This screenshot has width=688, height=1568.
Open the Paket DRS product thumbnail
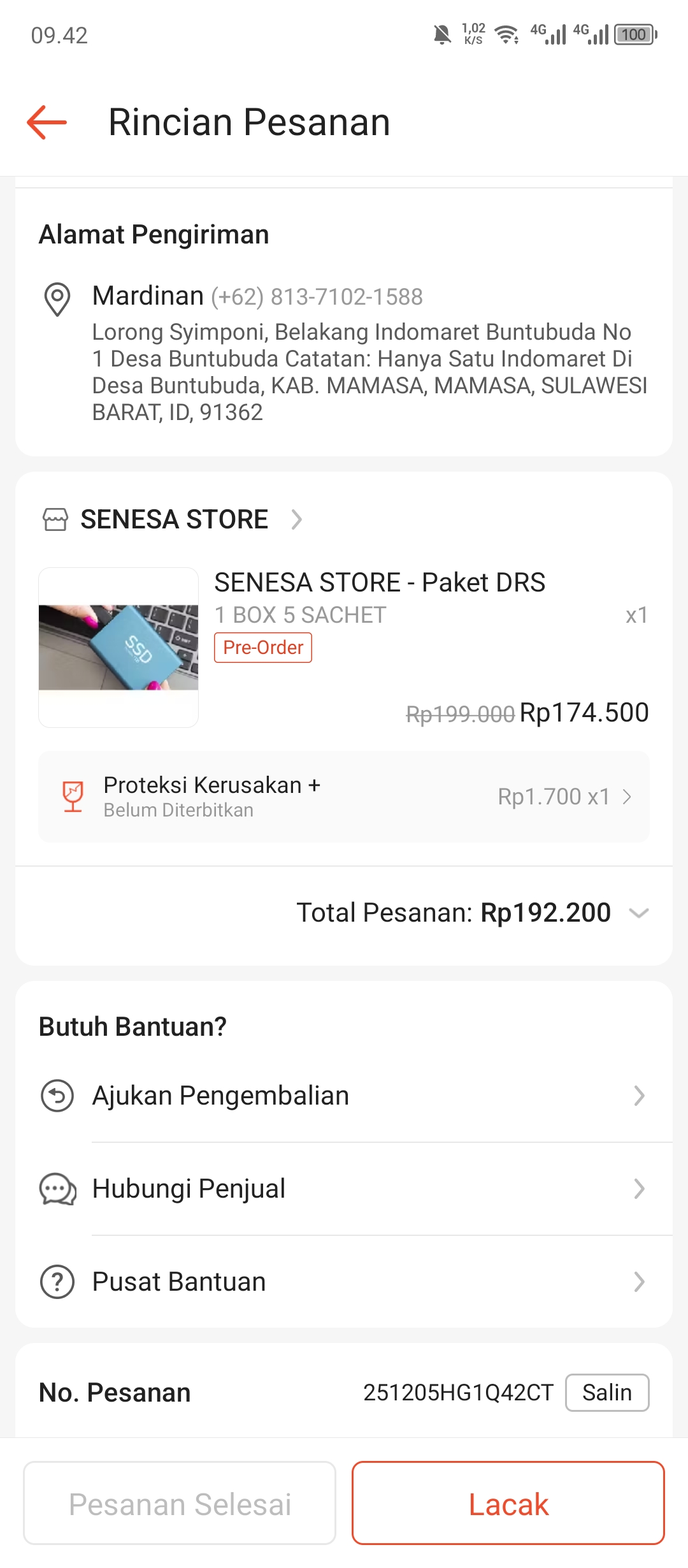(x=118, y=647)
